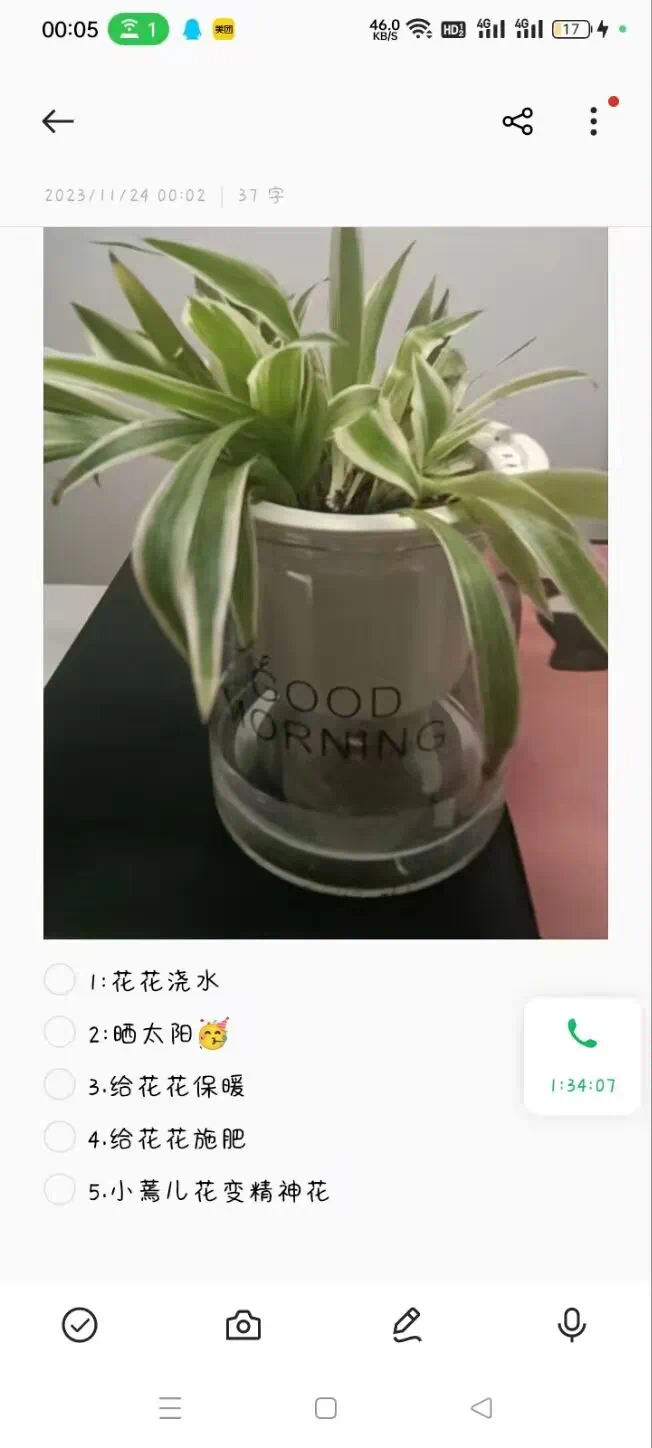The width and height of the screenshot is (652, 1448).
Task: Go back from the note
Action: pyautogui.click(x=58, y=121)
